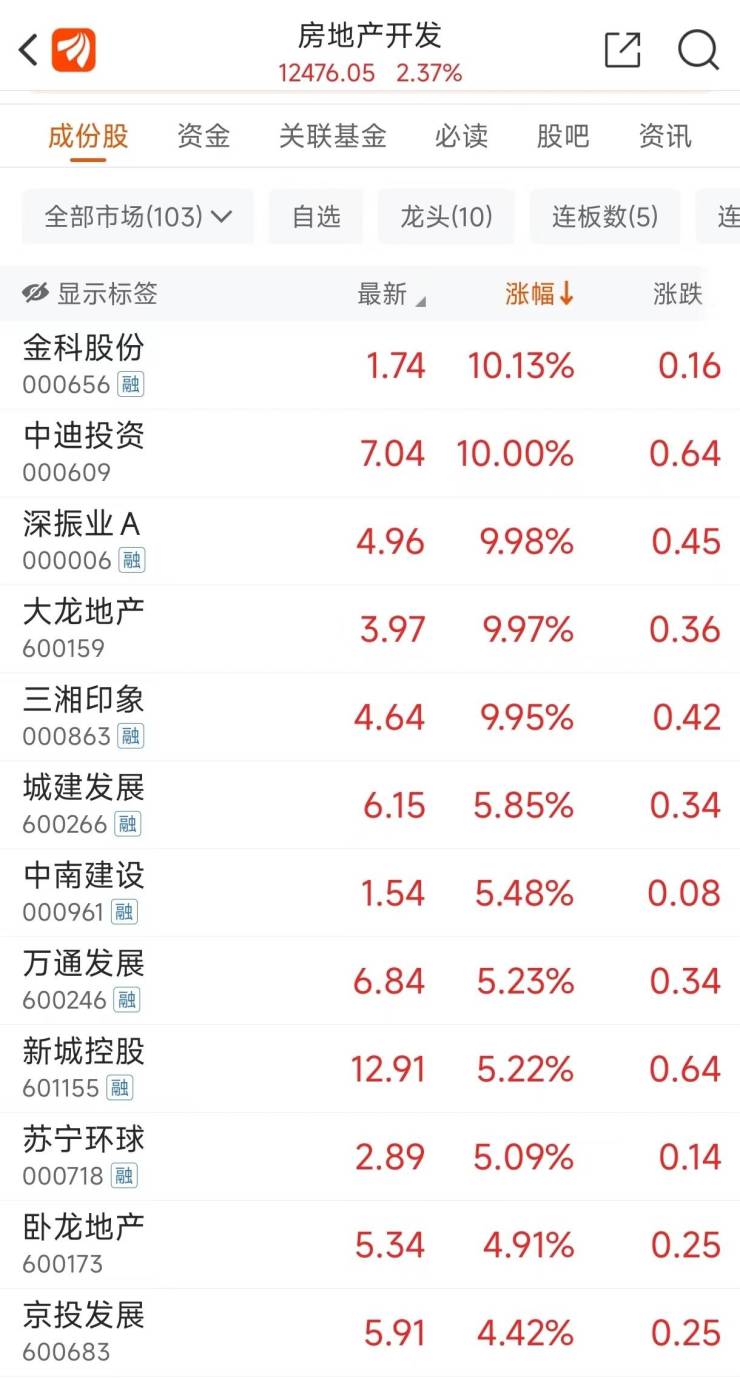Open the 关联基金 tab
Screen dimensions: 740x1378
click(x=332, y=136)
